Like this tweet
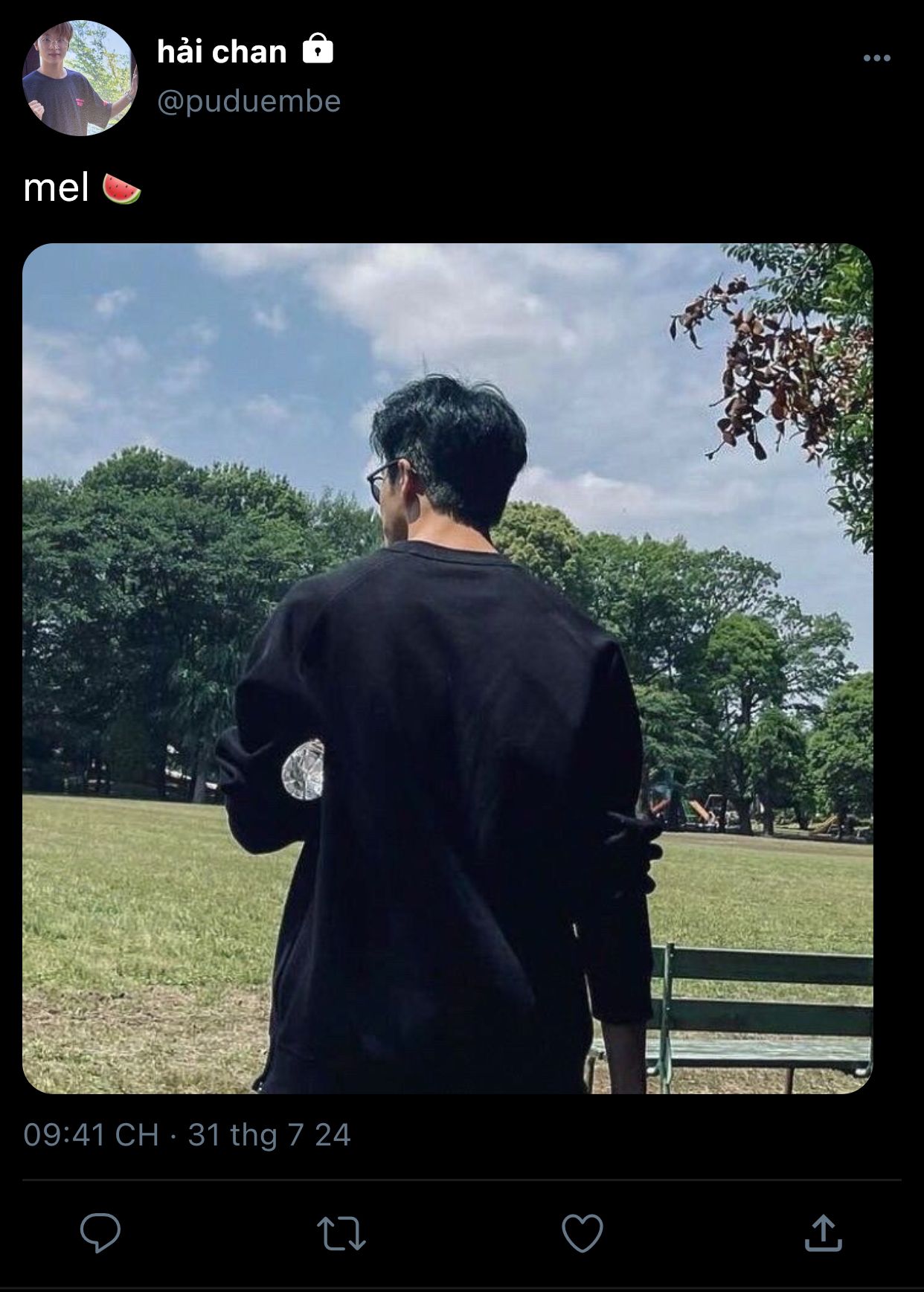The height and width of the screenshot is (1292, 924). (x=582, y=1232)
